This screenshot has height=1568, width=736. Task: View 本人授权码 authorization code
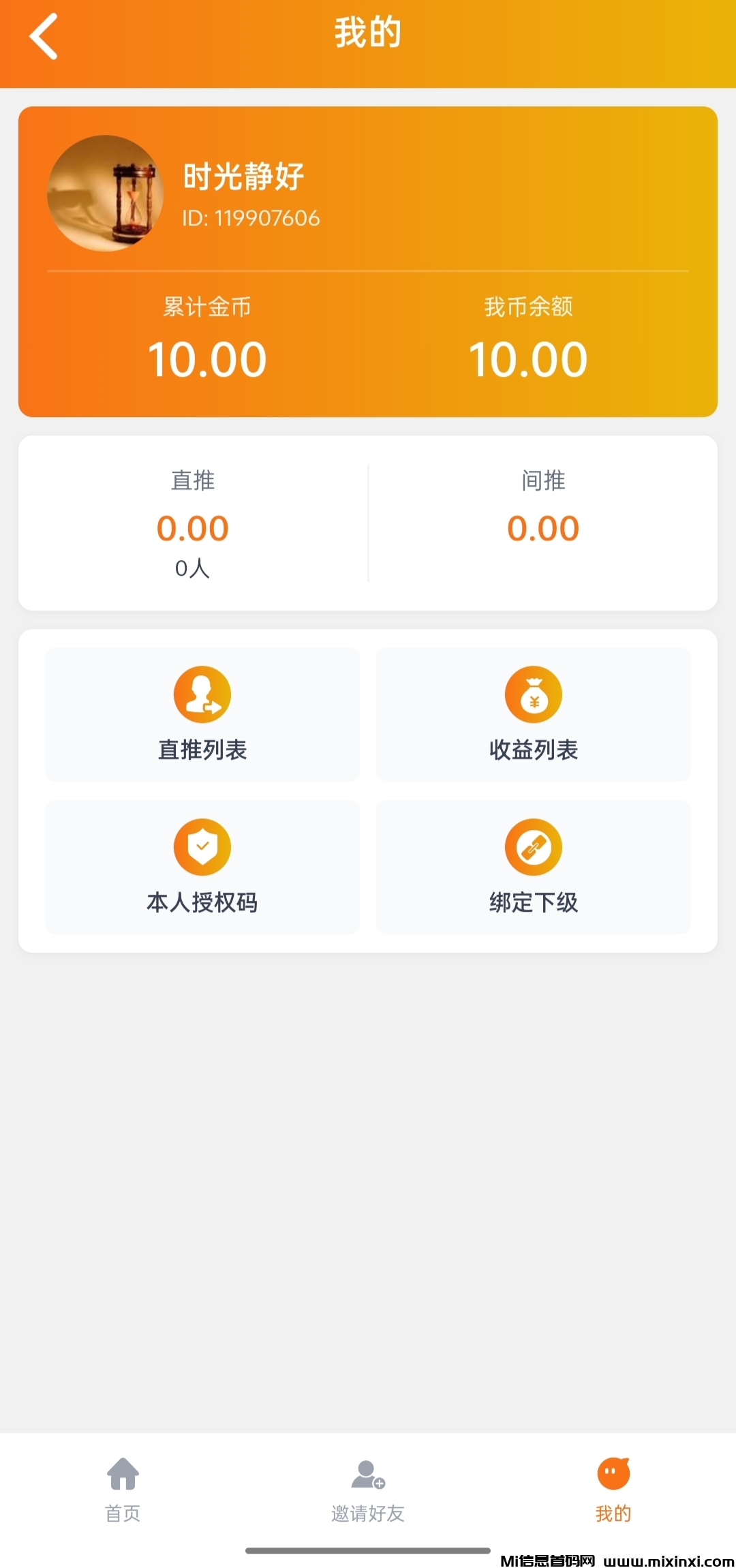pos(202,867)
